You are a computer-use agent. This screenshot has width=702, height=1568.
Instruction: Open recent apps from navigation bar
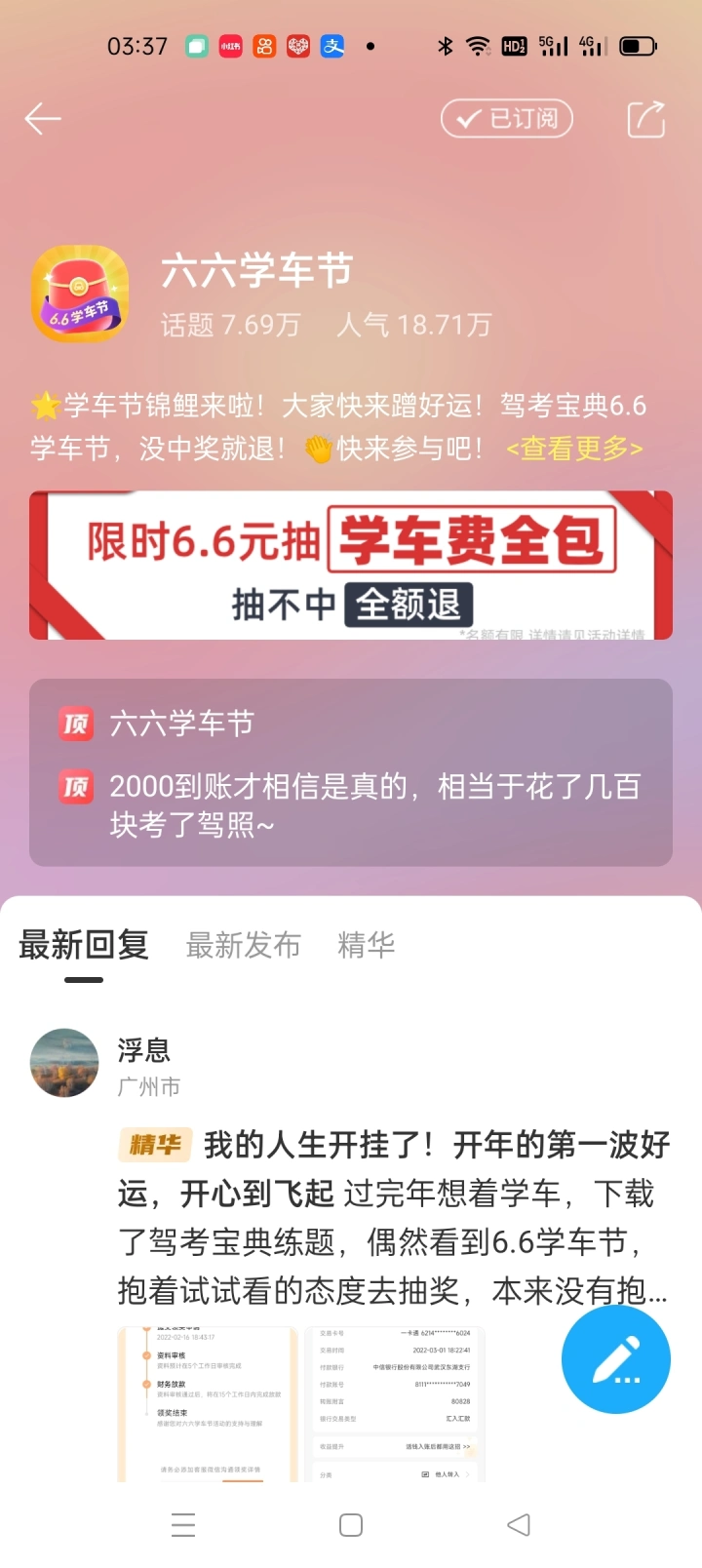coord(183,1525)
